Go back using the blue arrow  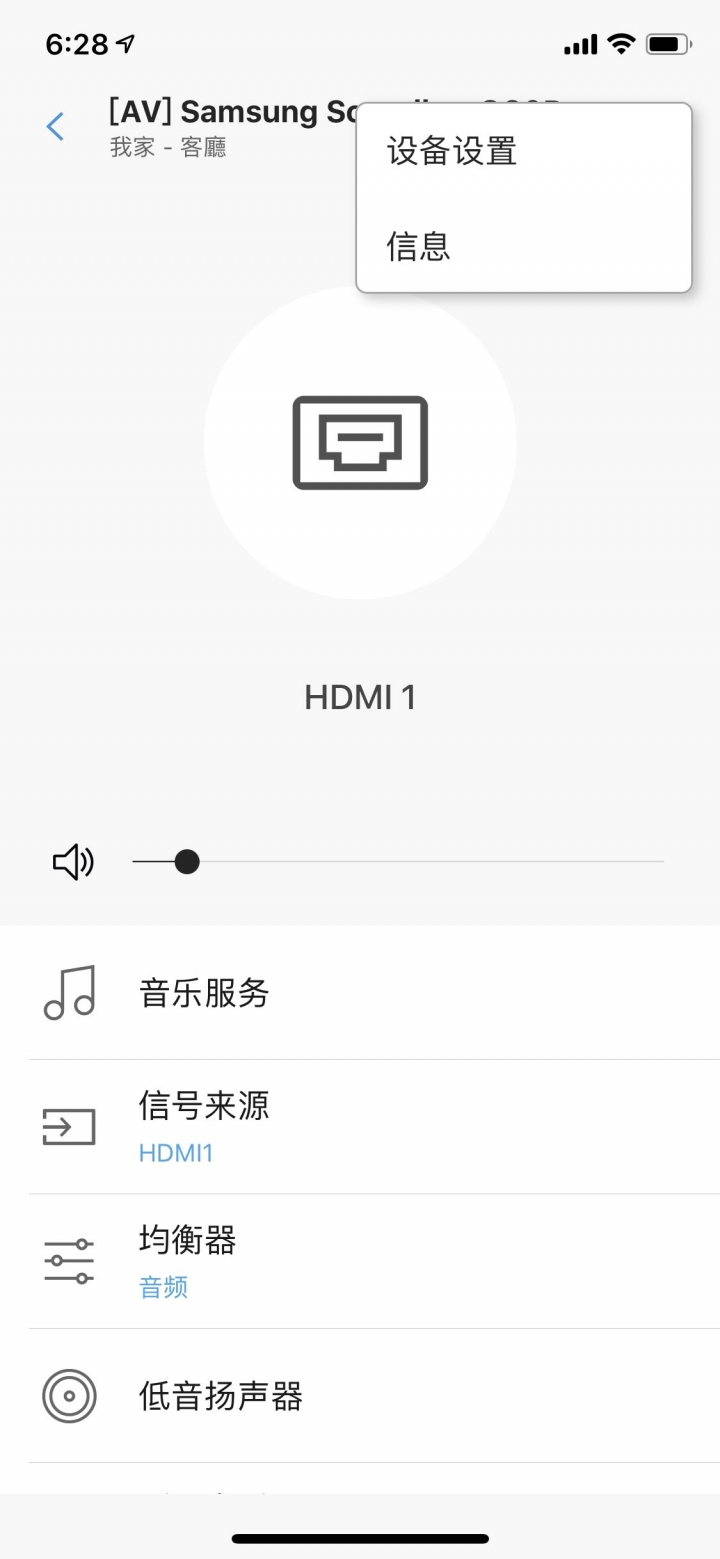[x=55, y=127]
